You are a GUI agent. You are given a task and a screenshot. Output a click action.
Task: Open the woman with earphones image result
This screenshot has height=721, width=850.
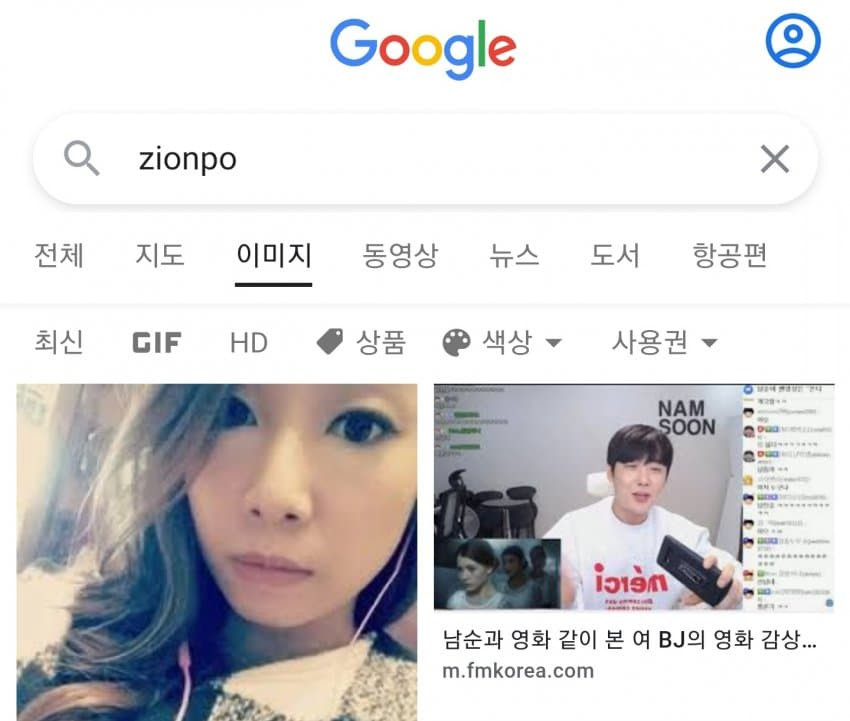[216, 550]
